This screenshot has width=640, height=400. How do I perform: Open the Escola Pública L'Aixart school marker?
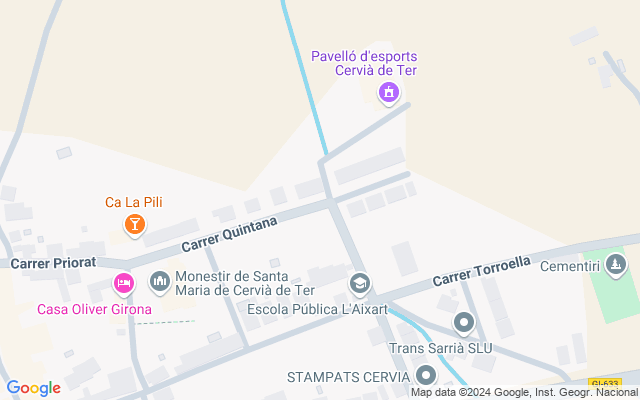tap(359, 284)
